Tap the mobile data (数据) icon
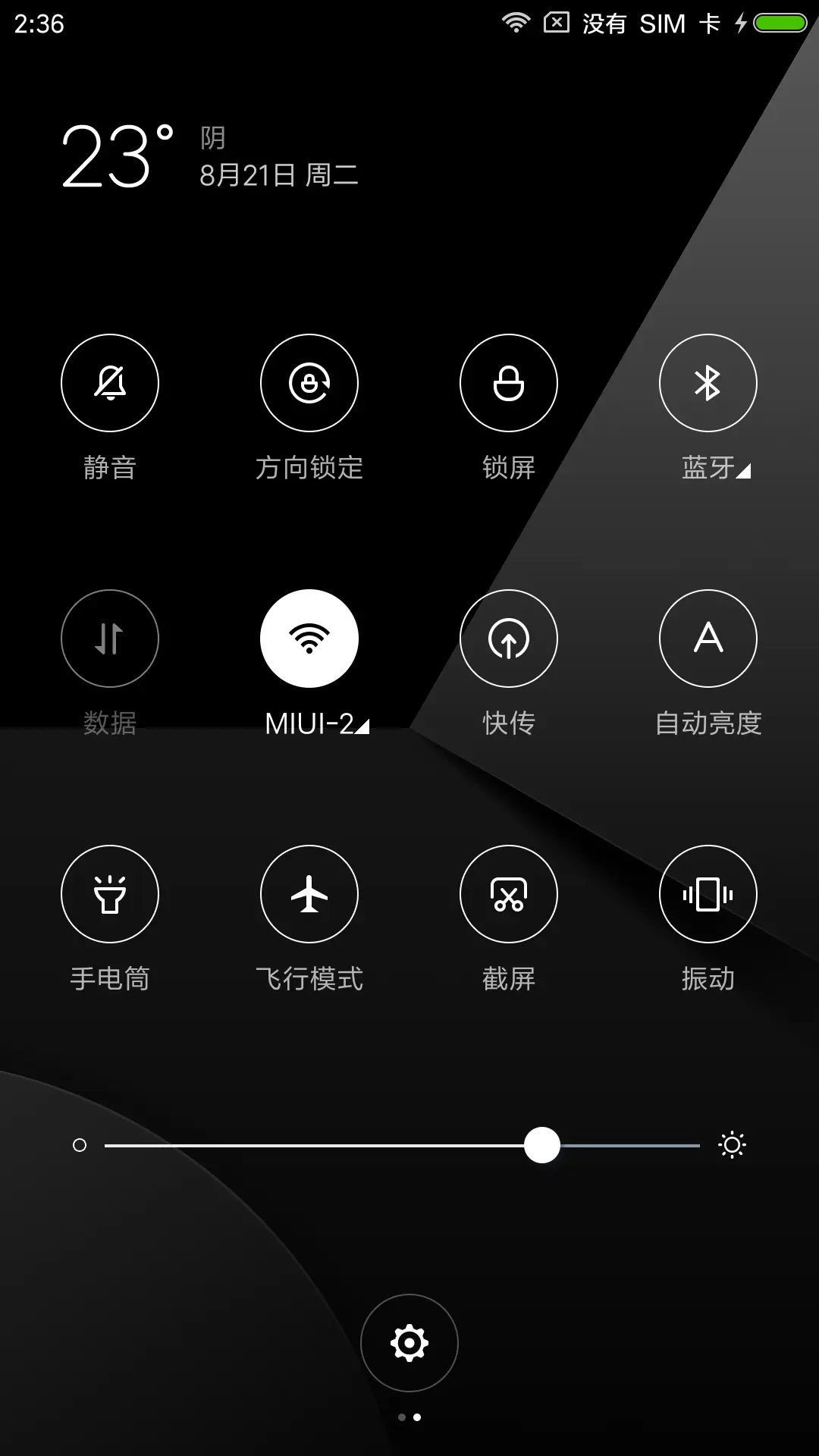The image size is (819, 1456). click(x=110, y=639)
